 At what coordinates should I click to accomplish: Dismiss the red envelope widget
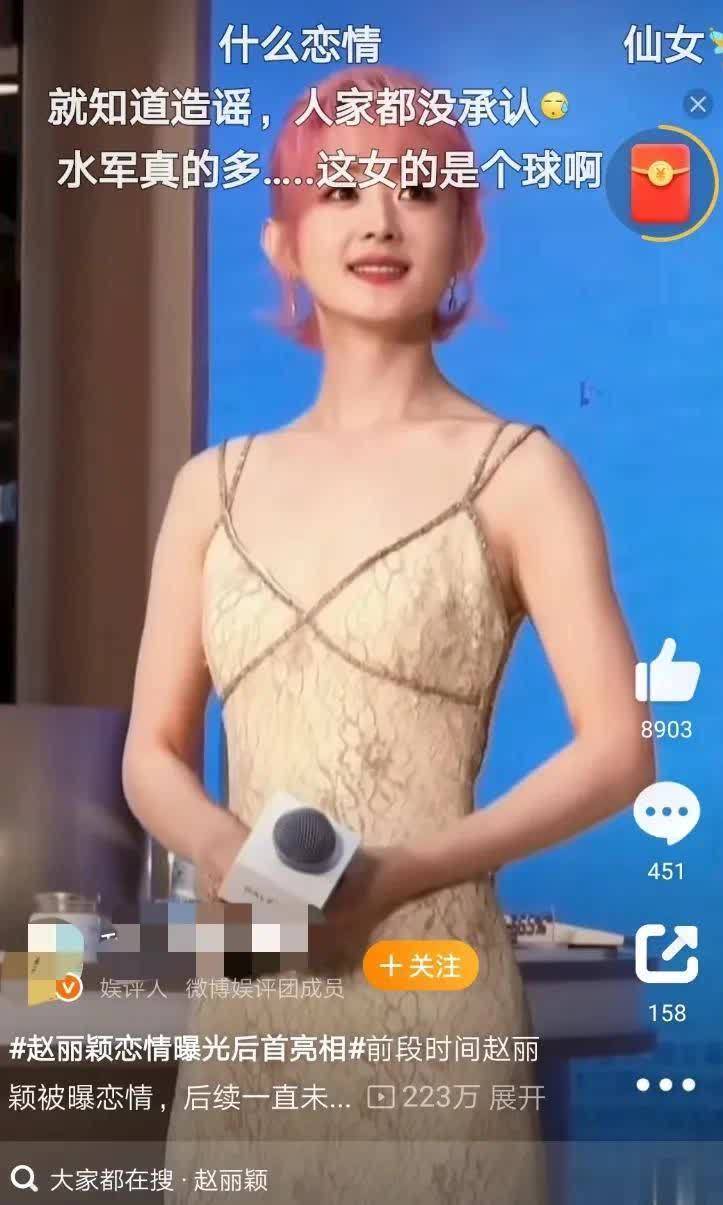pos(697,104)
